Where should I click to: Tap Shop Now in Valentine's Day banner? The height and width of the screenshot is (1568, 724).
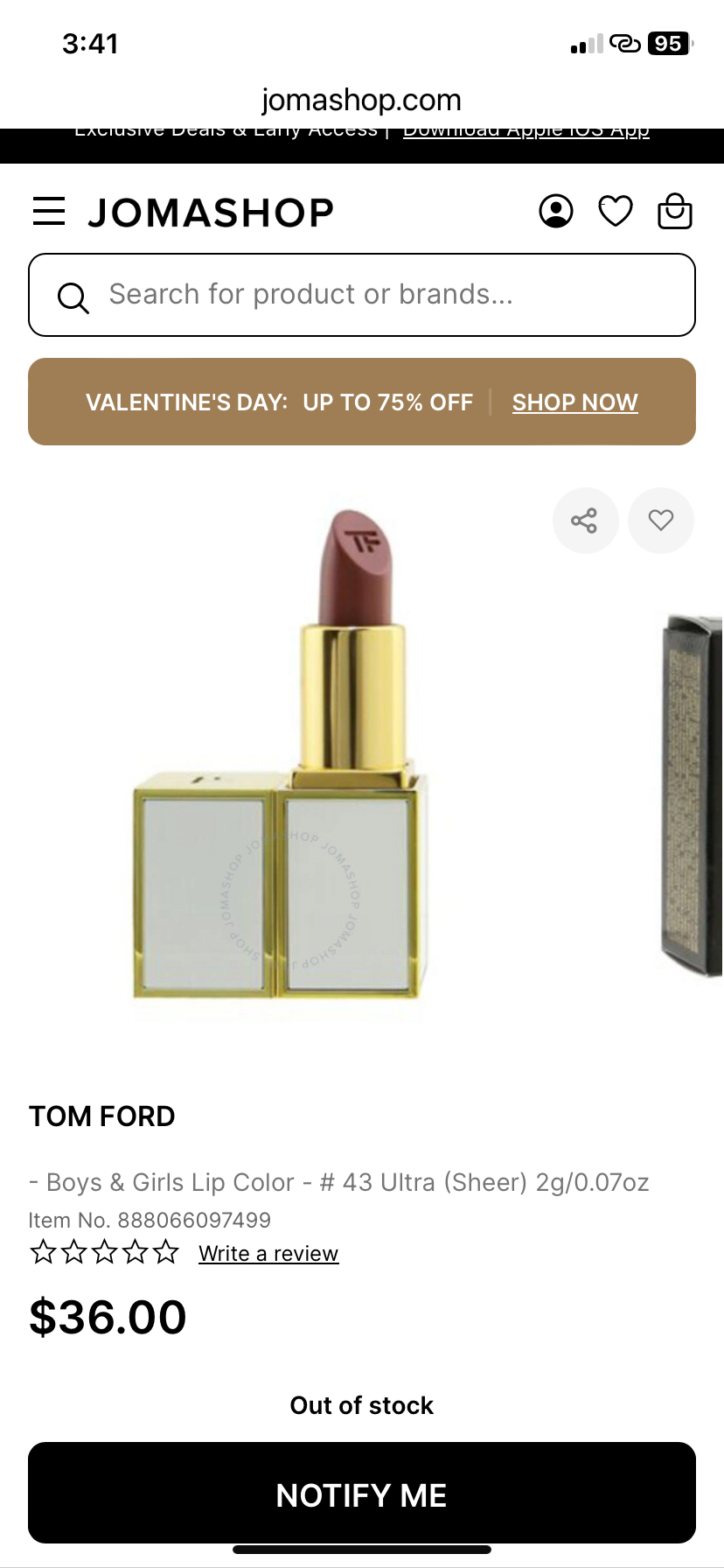574,402
